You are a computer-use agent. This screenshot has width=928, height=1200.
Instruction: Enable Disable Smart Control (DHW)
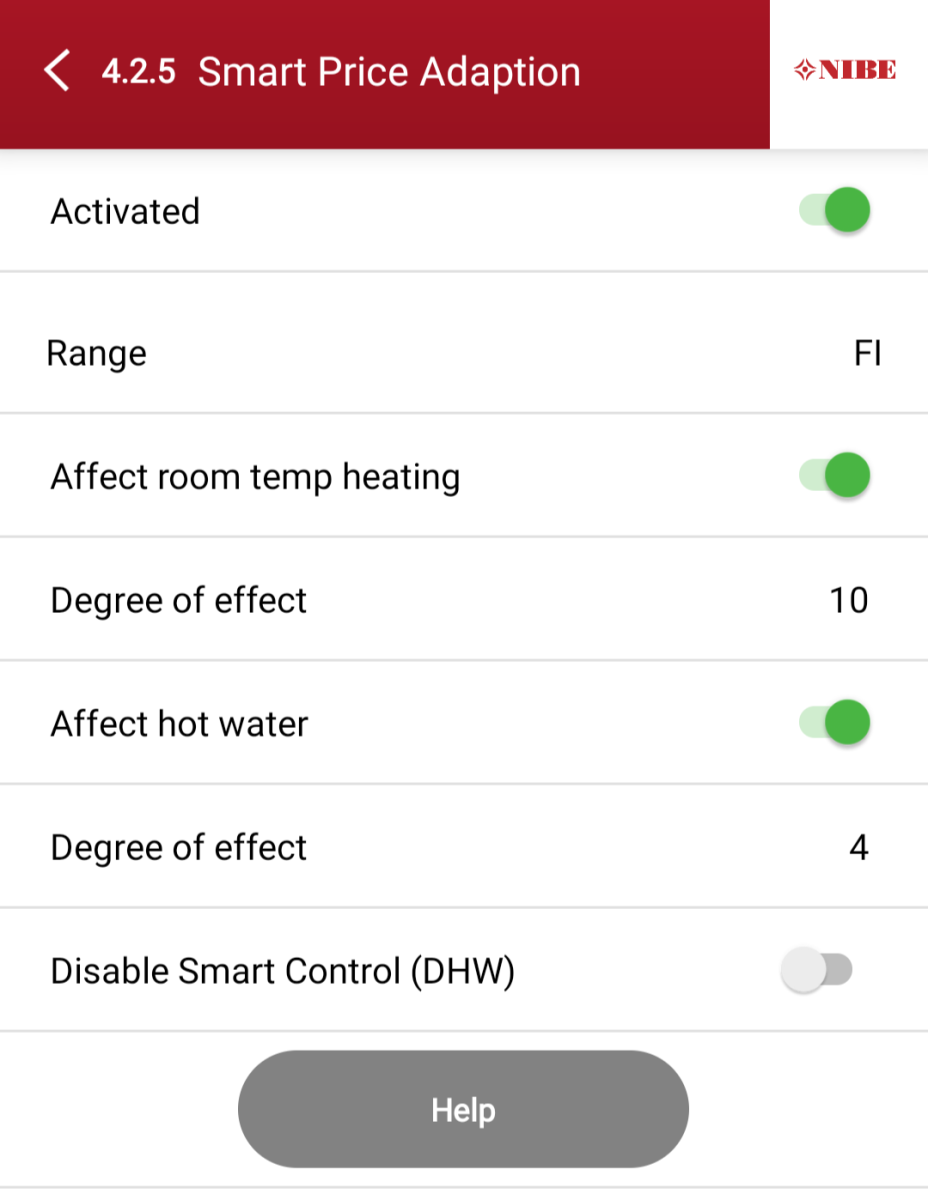tap(817, 970)
